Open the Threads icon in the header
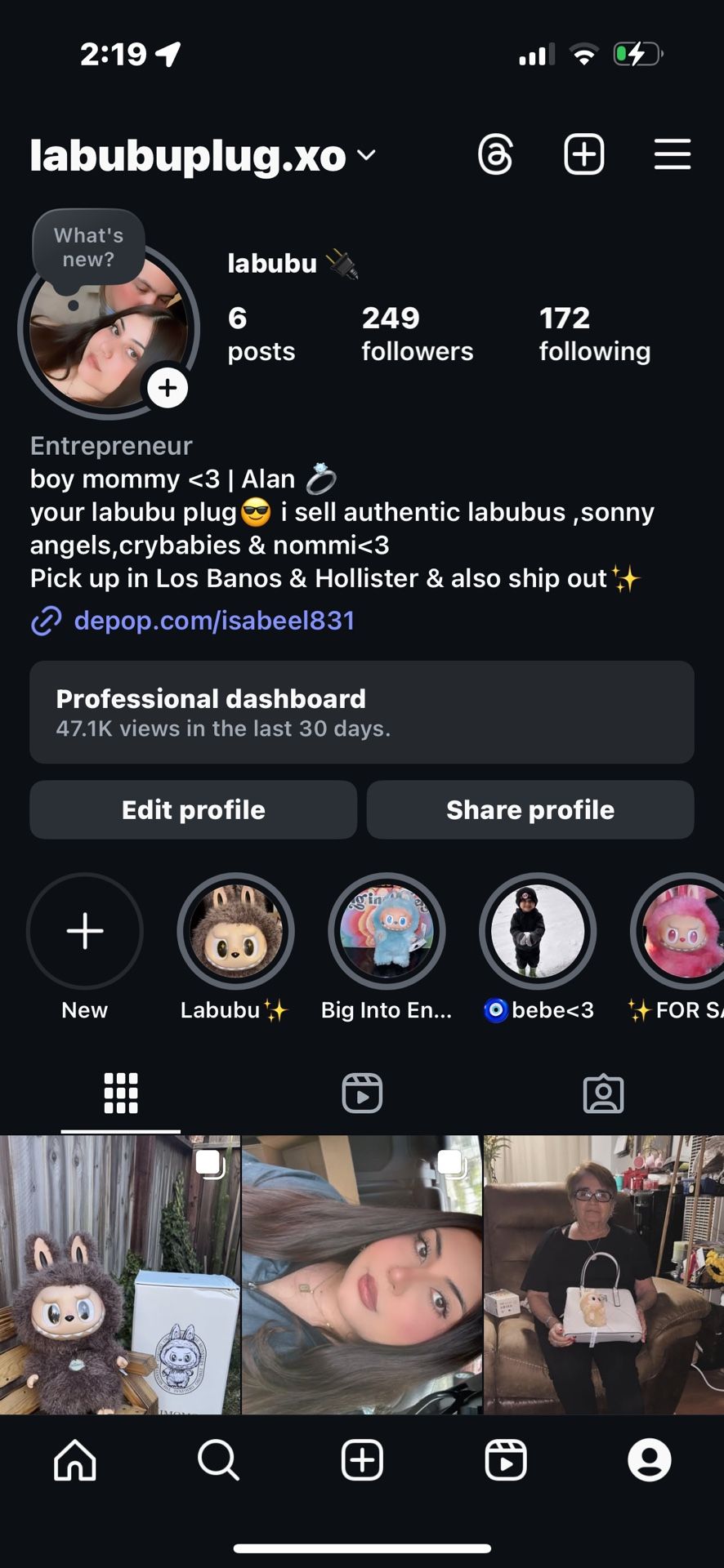 click(x=495, y=154)
